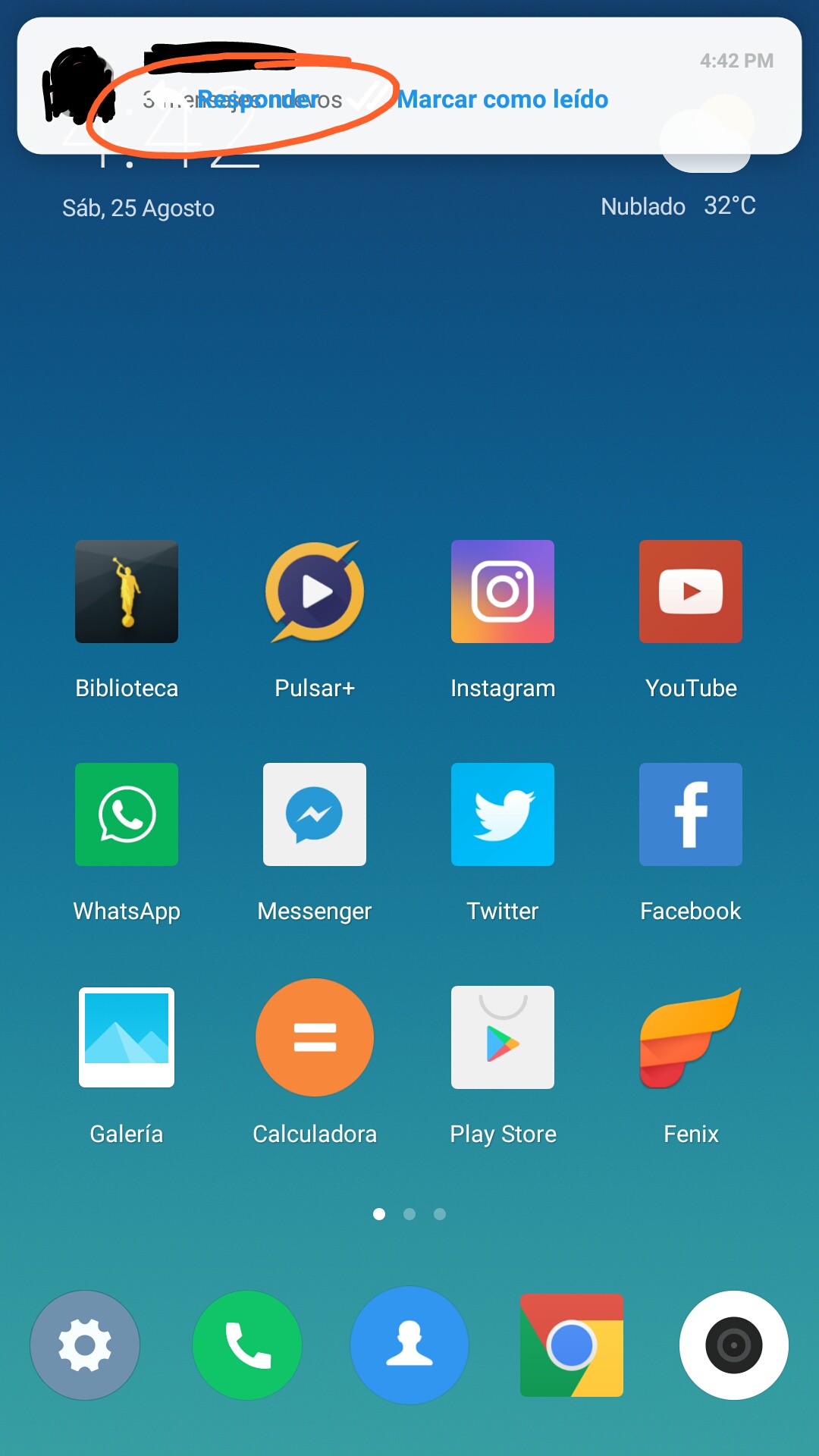Launch Pulsar+ app
819x1456 pixels.
pos(315,591)
